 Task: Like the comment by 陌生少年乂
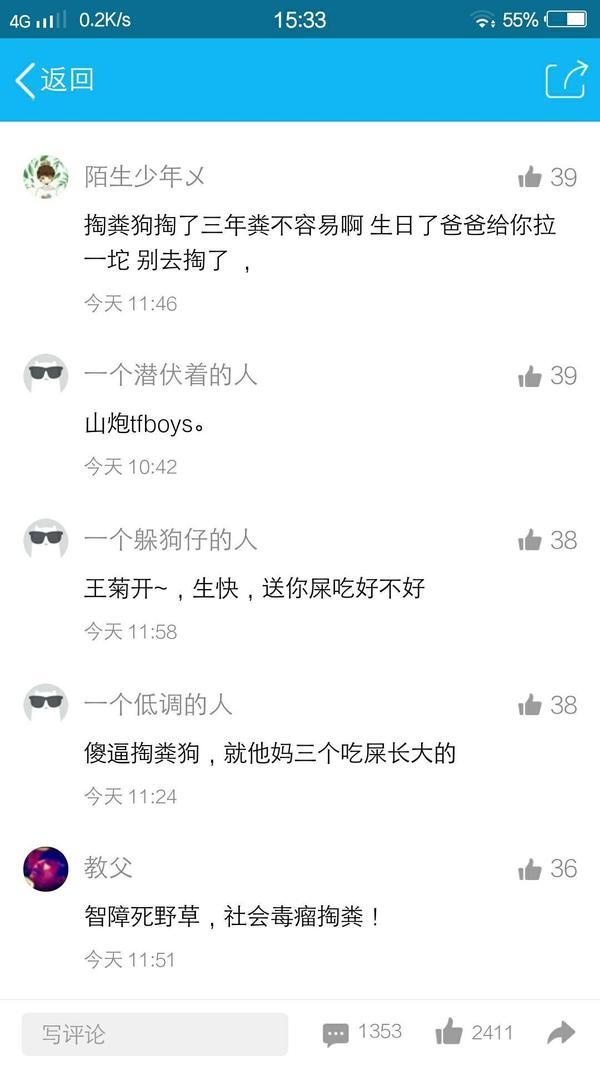(x=530, y=178)
